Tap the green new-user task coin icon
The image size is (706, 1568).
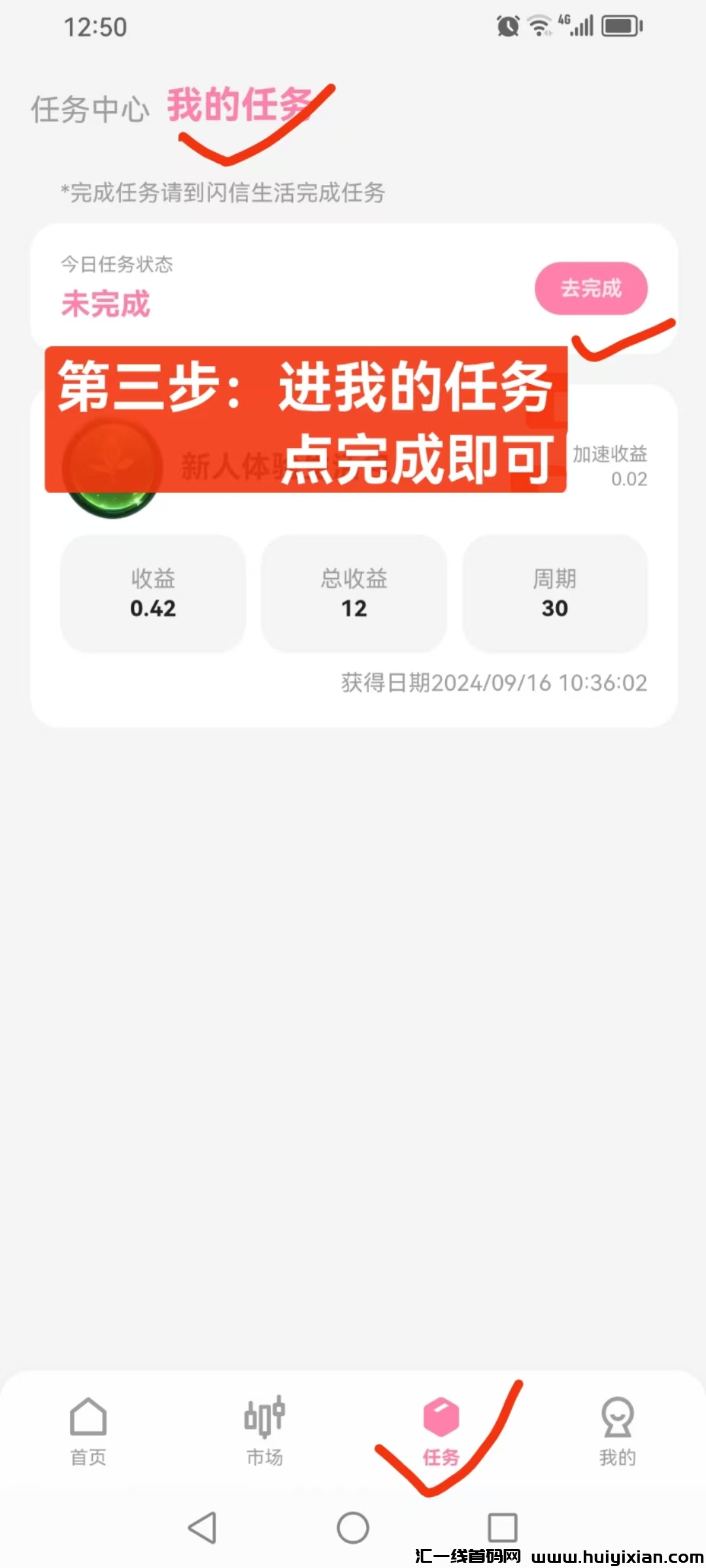click(112, 469)
